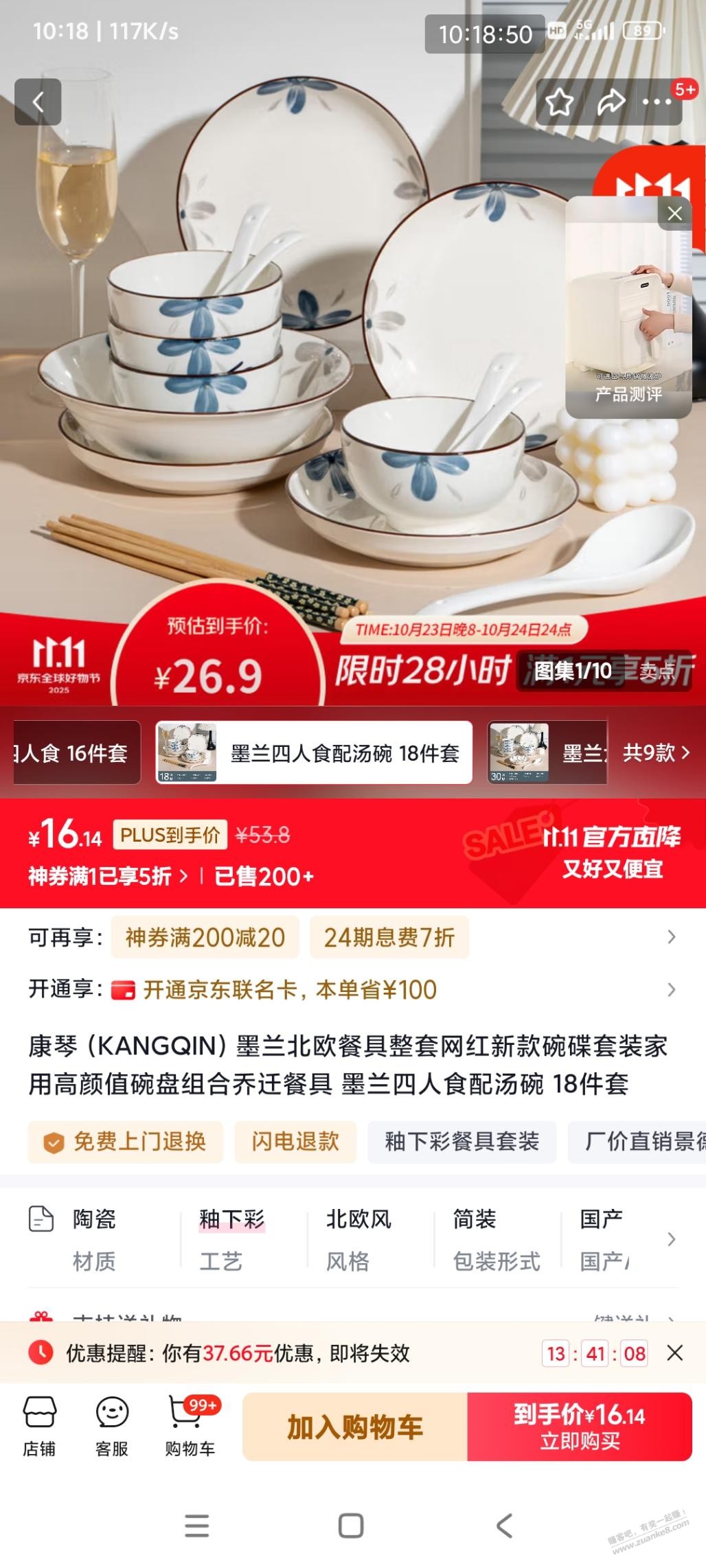The width and height of the screenshot is (706, 1568).
Task: Open 神券满1已享5折 discount details
Action: coord(107,877)
